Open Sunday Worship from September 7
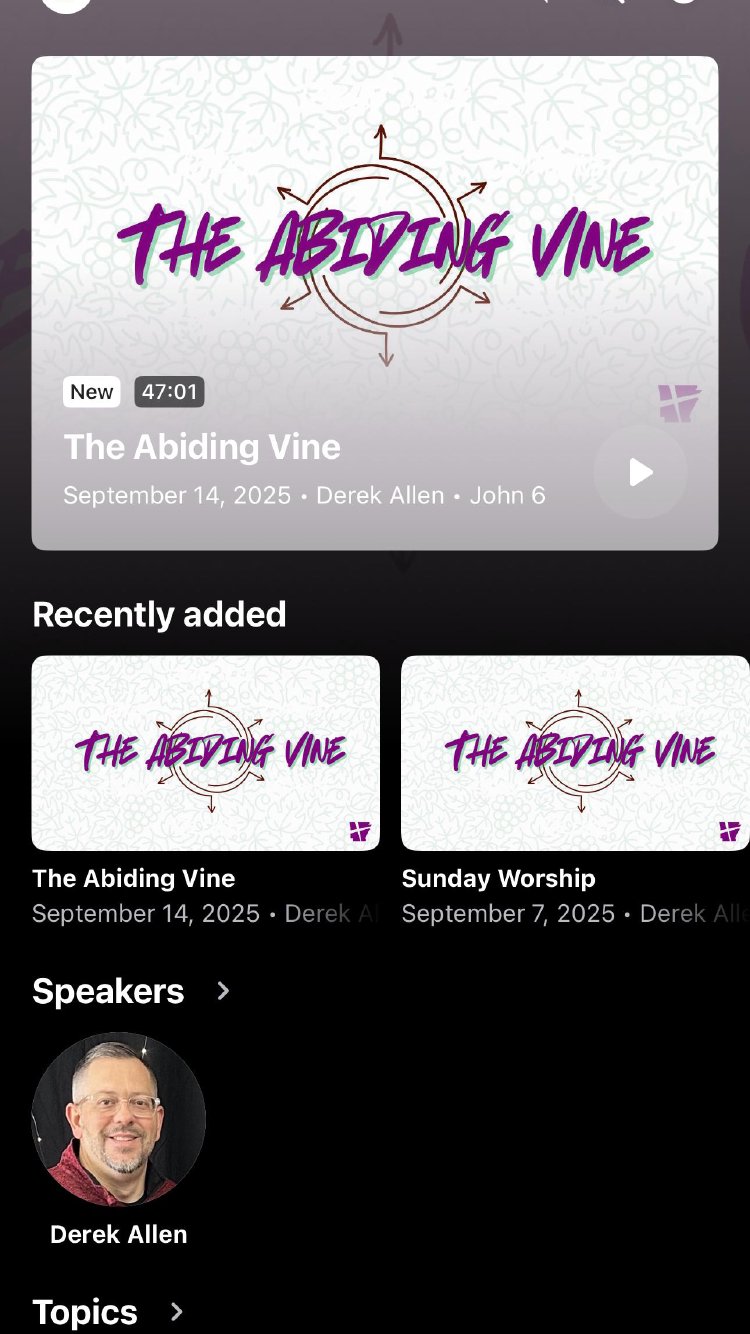 [575, 753]
